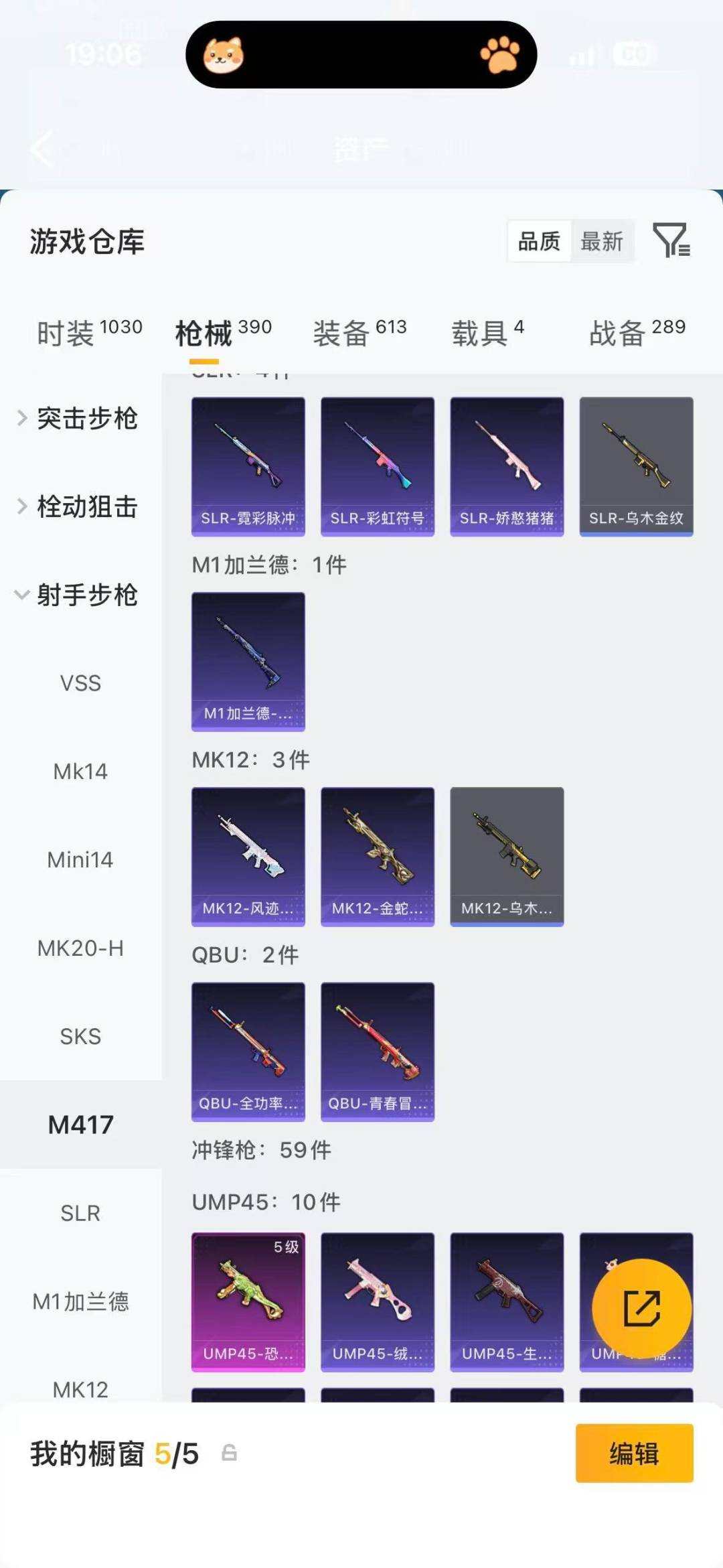
Task: Select the SLR-乌木金纹 weapon skin
Action: tap(636, 466)
